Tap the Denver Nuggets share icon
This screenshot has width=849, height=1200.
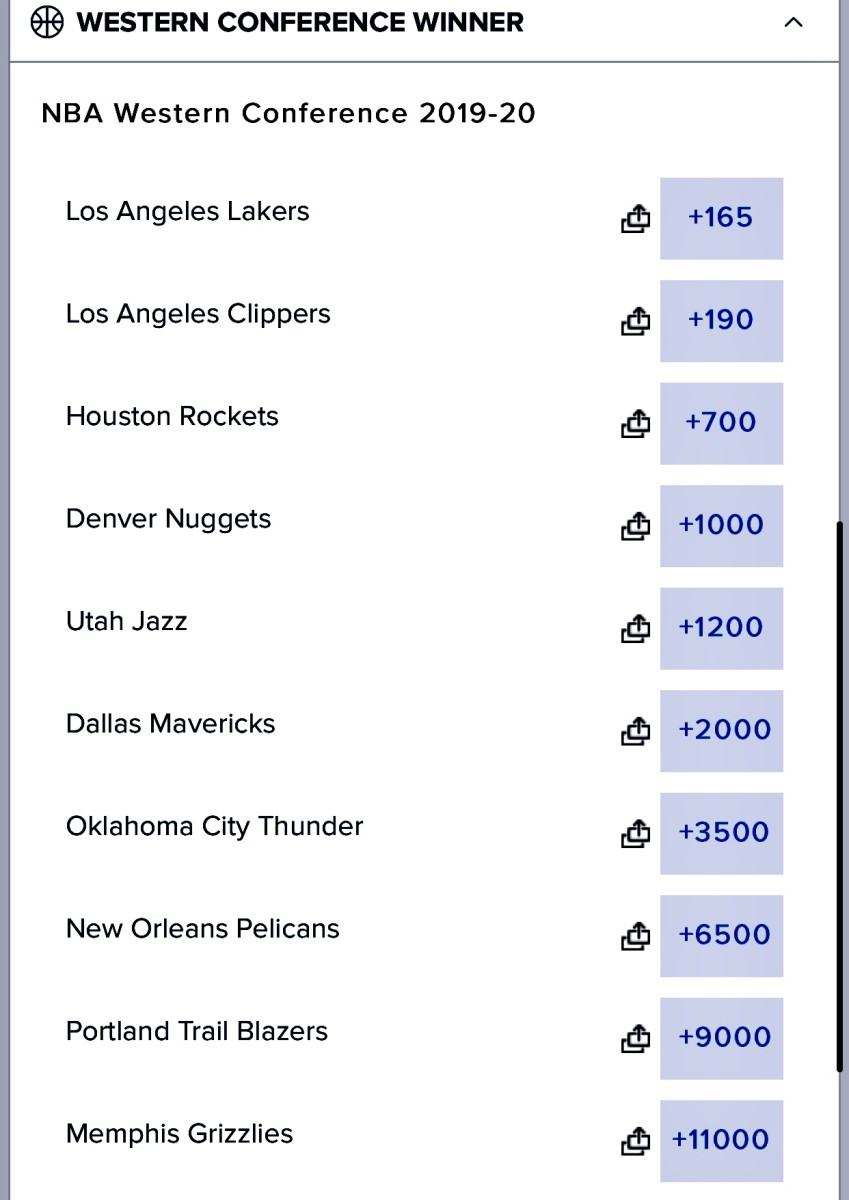[635, 526]
